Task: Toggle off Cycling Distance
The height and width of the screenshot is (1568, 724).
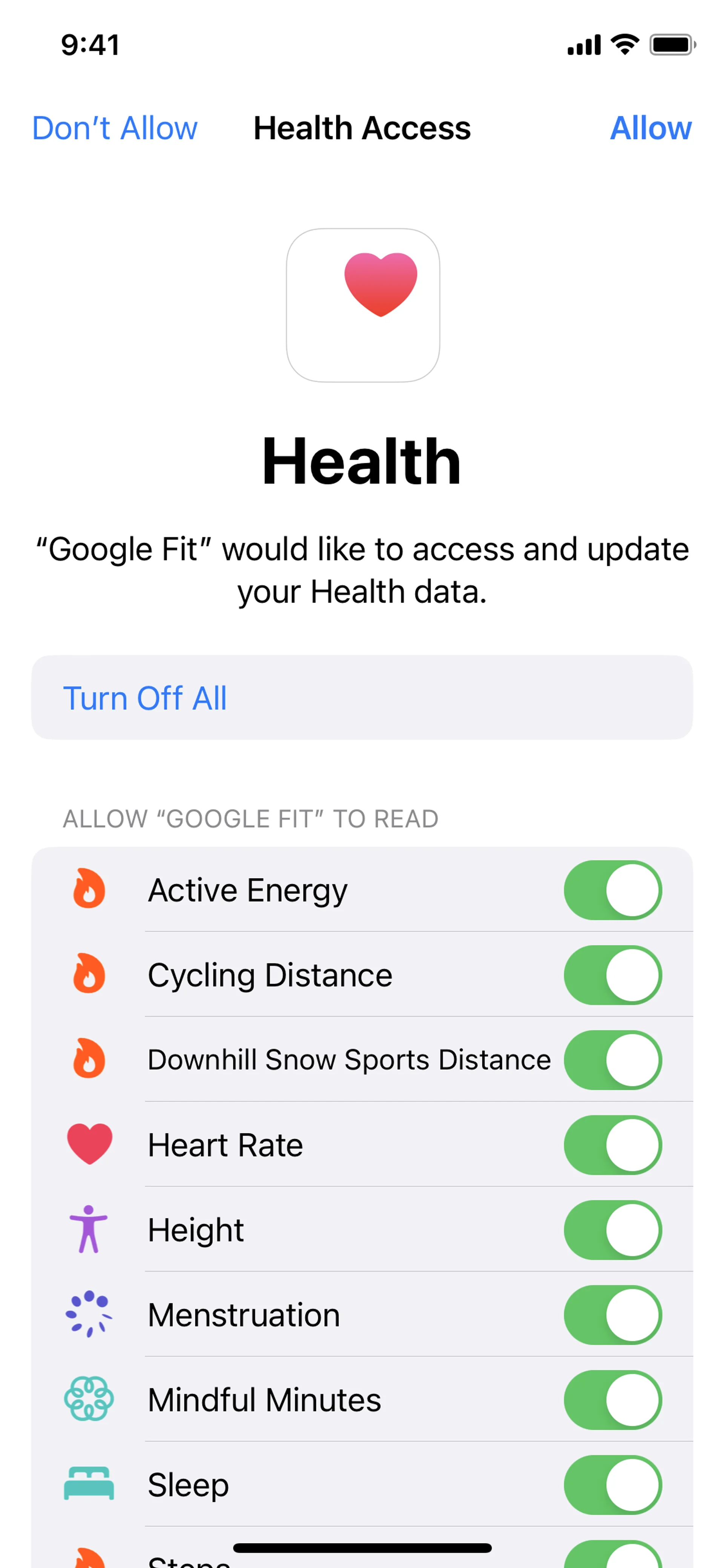Action: [612, 975]
